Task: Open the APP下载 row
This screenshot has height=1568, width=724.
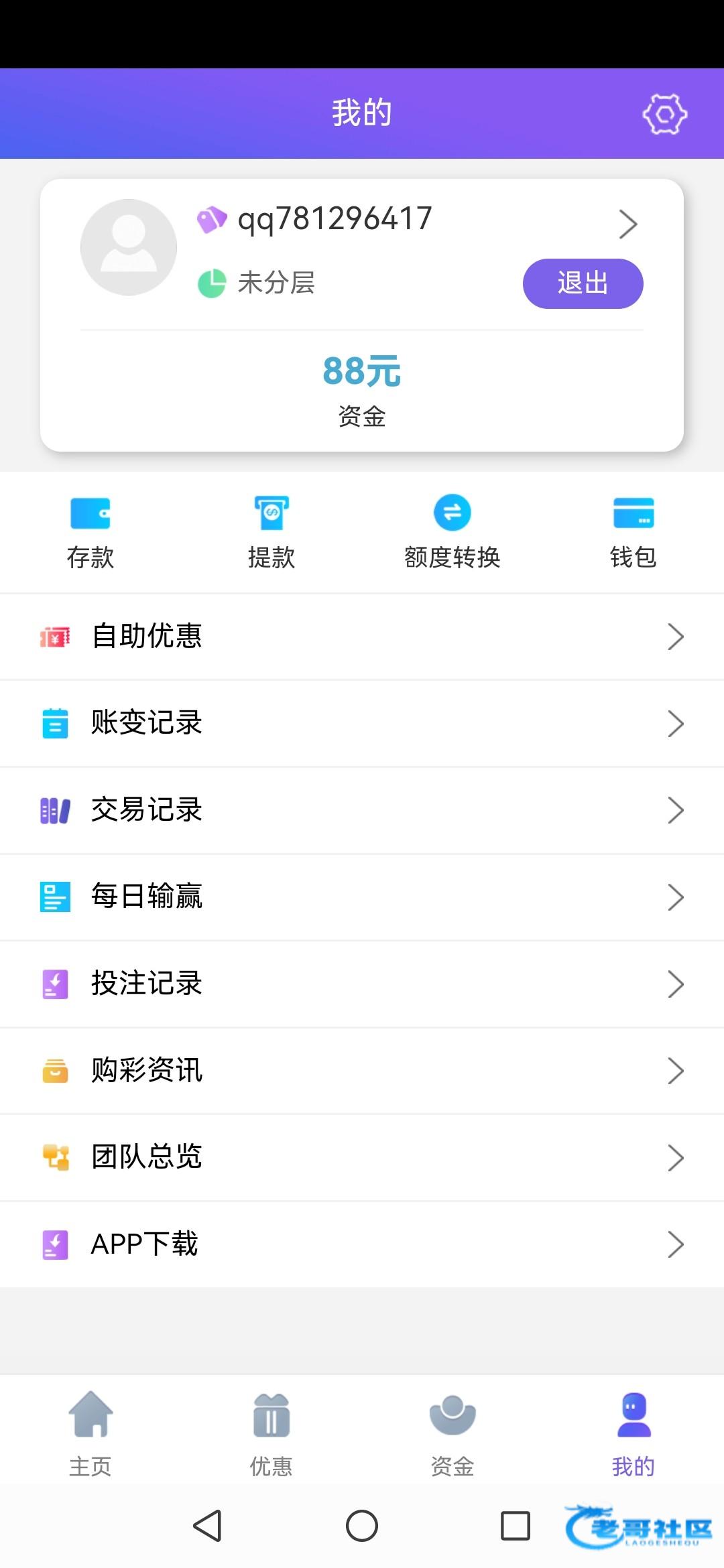Action: pyautogui.click(x=362, y=1244)
